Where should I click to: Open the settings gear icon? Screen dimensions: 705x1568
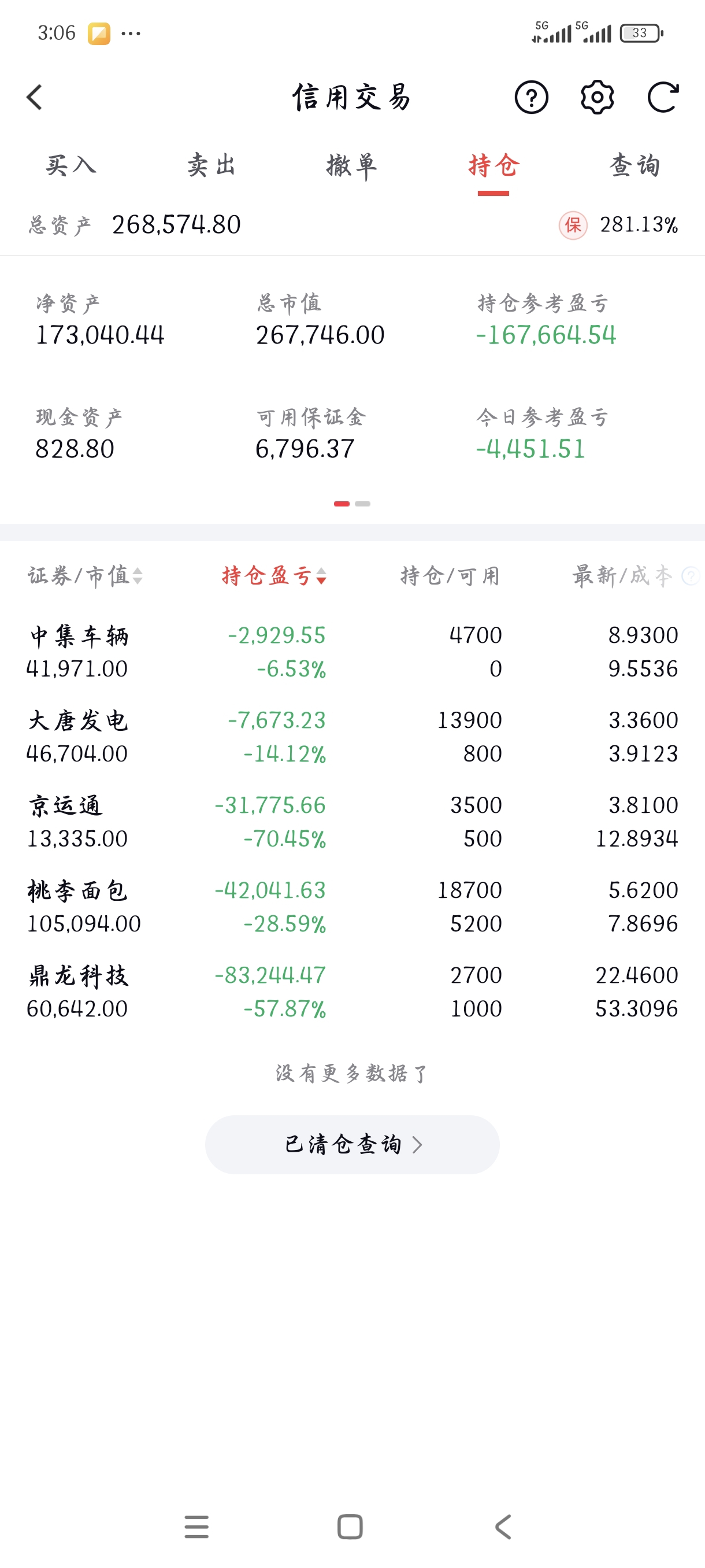pos(597,97)
